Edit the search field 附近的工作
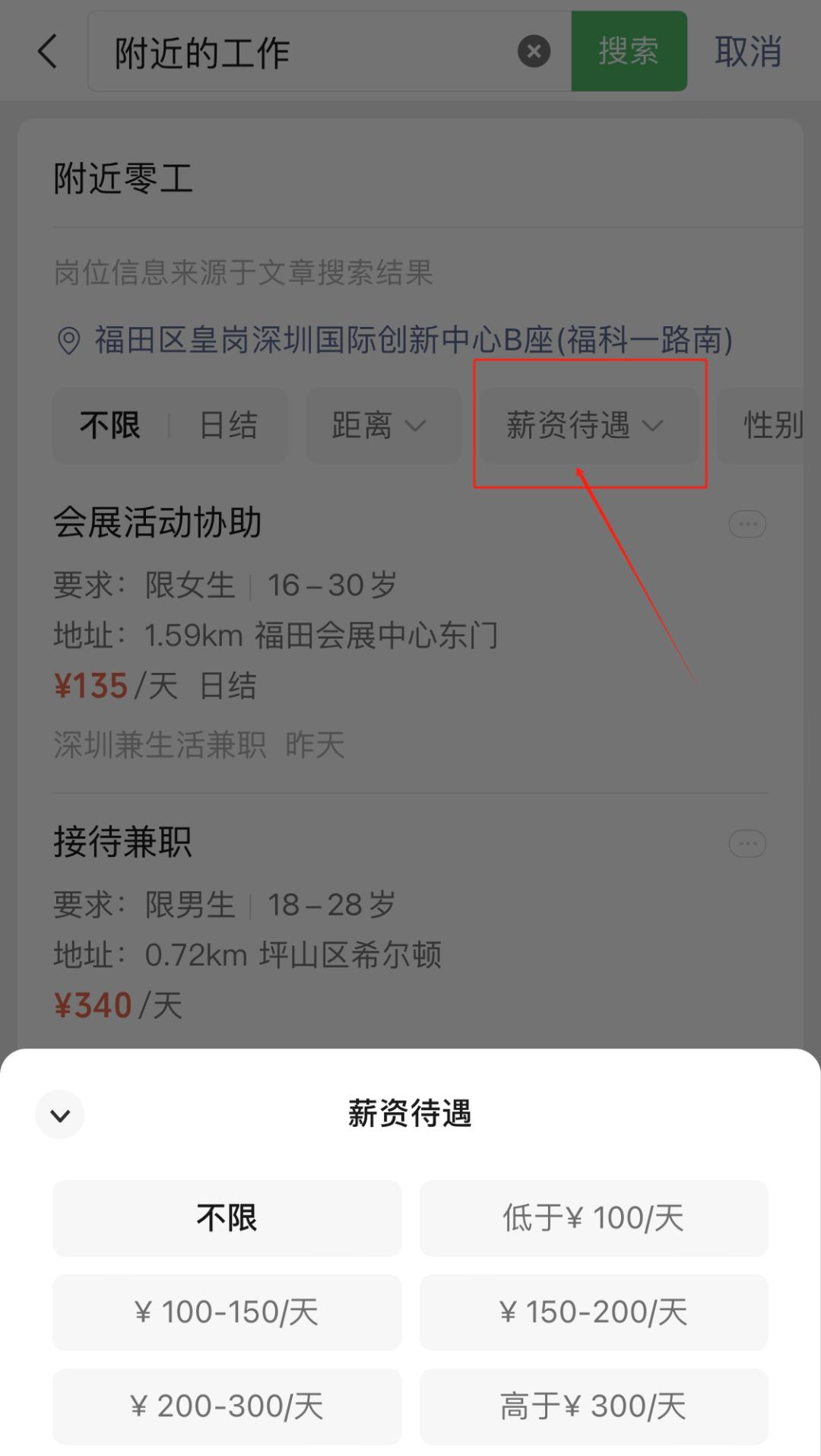The height and width of the screenshot is (1456, 821). [304, 52]
